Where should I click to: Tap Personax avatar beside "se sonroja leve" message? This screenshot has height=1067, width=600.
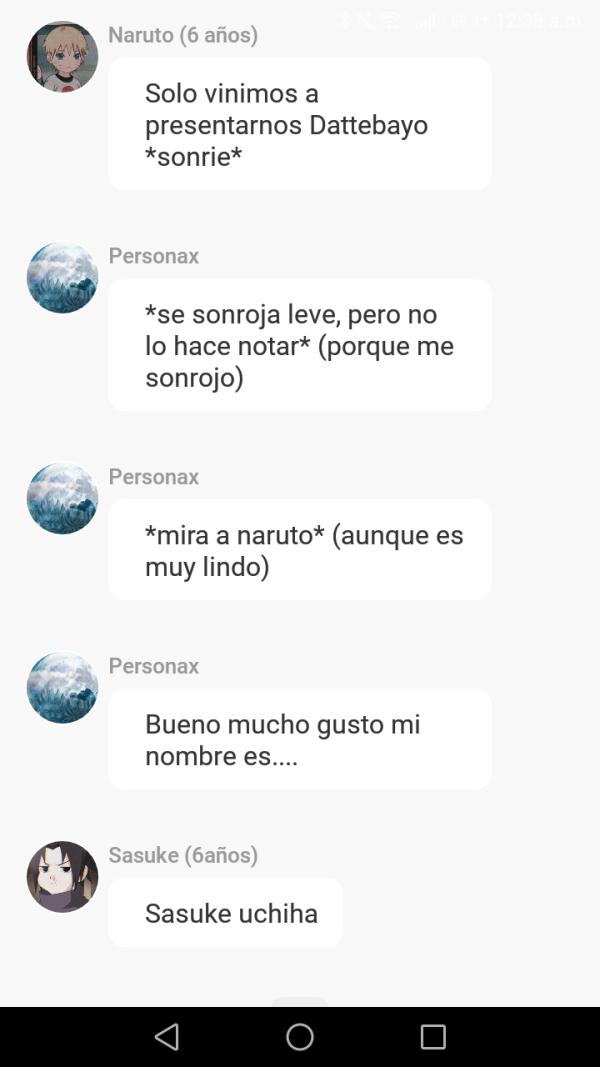point(62,278)
